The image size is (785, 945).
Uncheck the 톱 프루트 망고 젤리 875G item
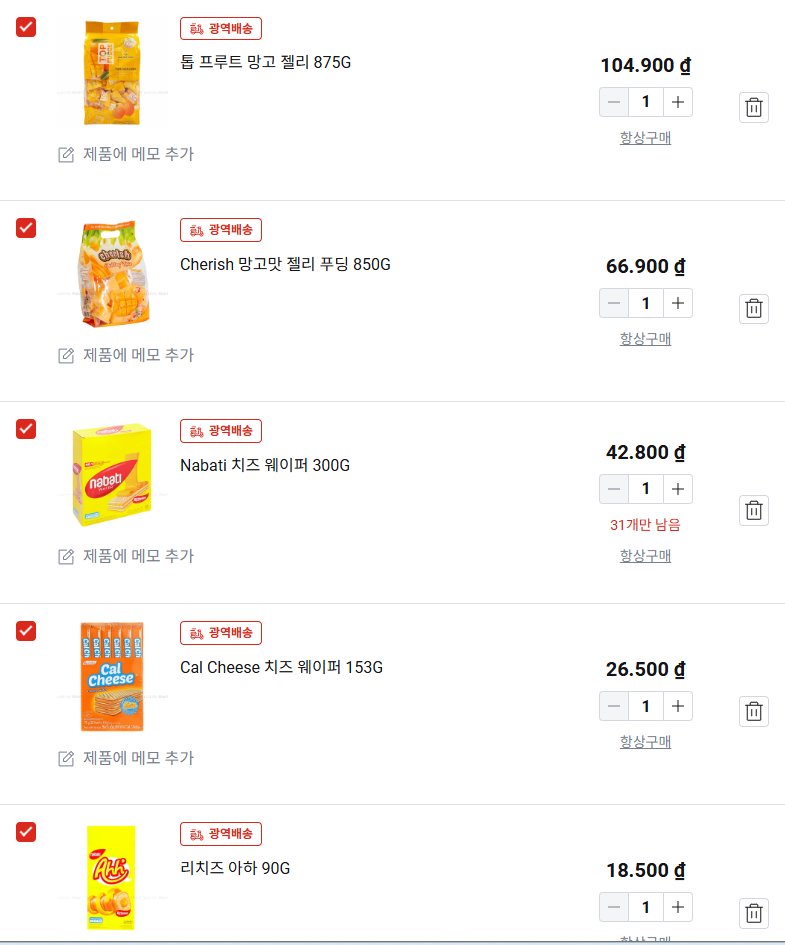(x=26, y=27)
